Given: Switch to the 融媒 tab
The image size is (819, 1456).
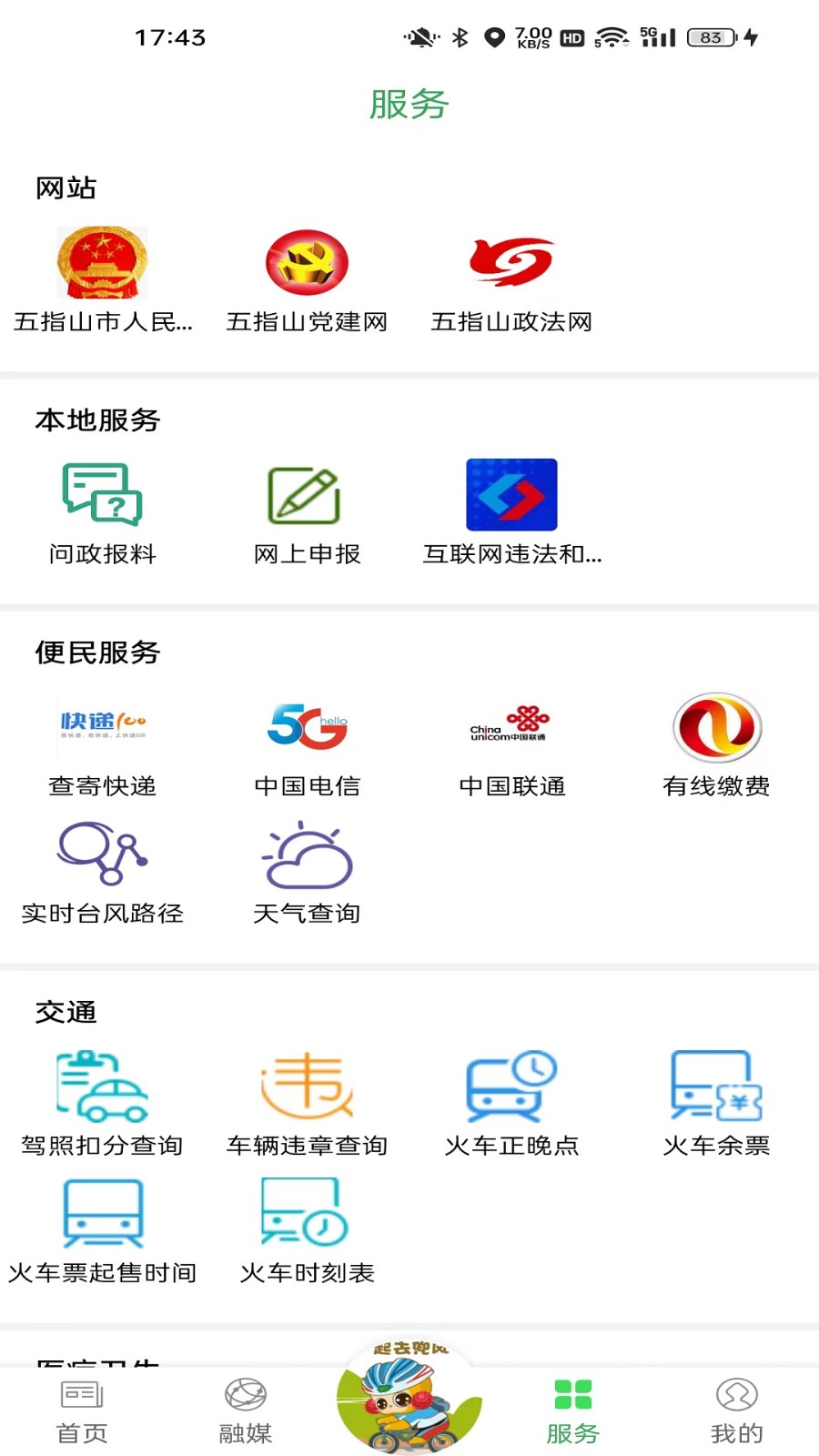Looking at the screenshot, I should tap(246, 1411).
